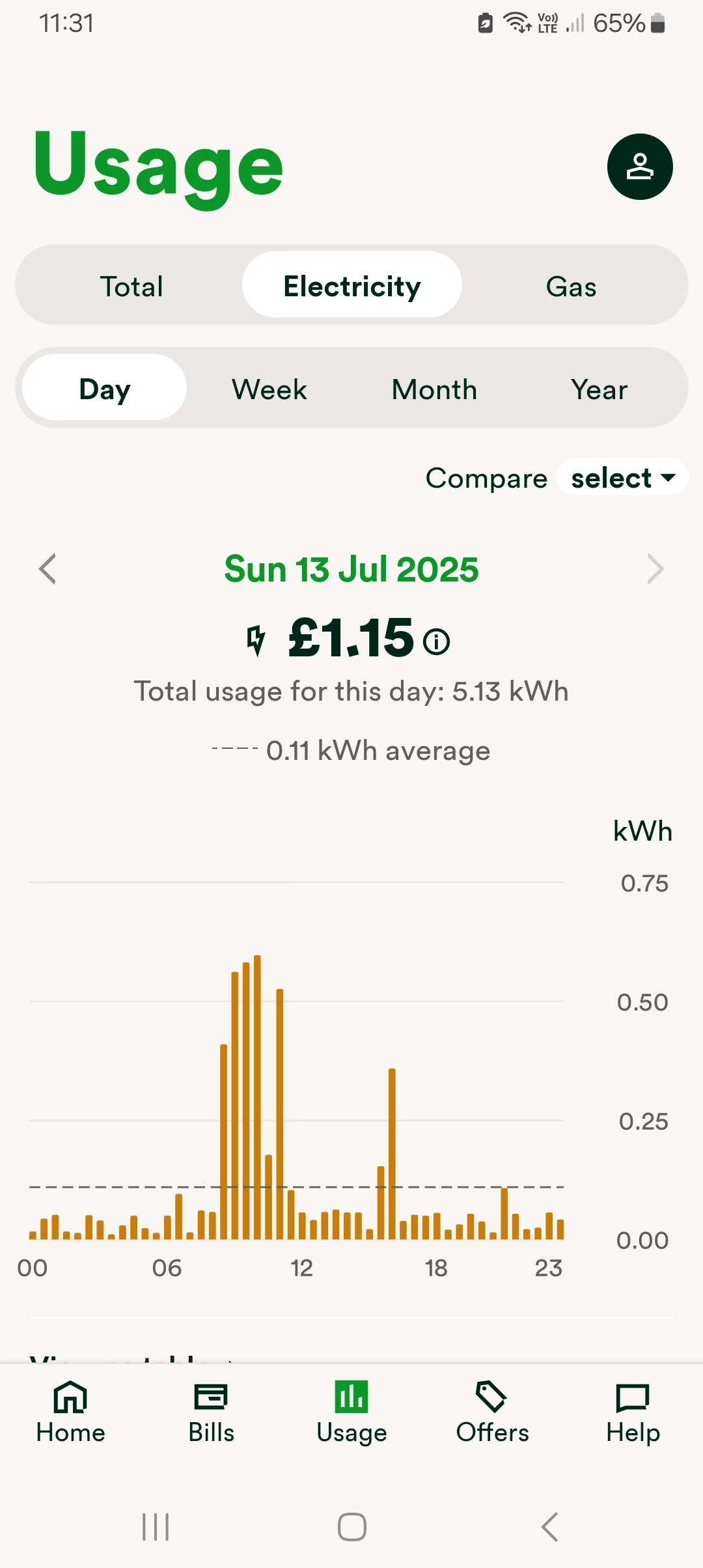Select the Electricity usage tab
The image size is (703, 1568).
click(x=352, y=287)
